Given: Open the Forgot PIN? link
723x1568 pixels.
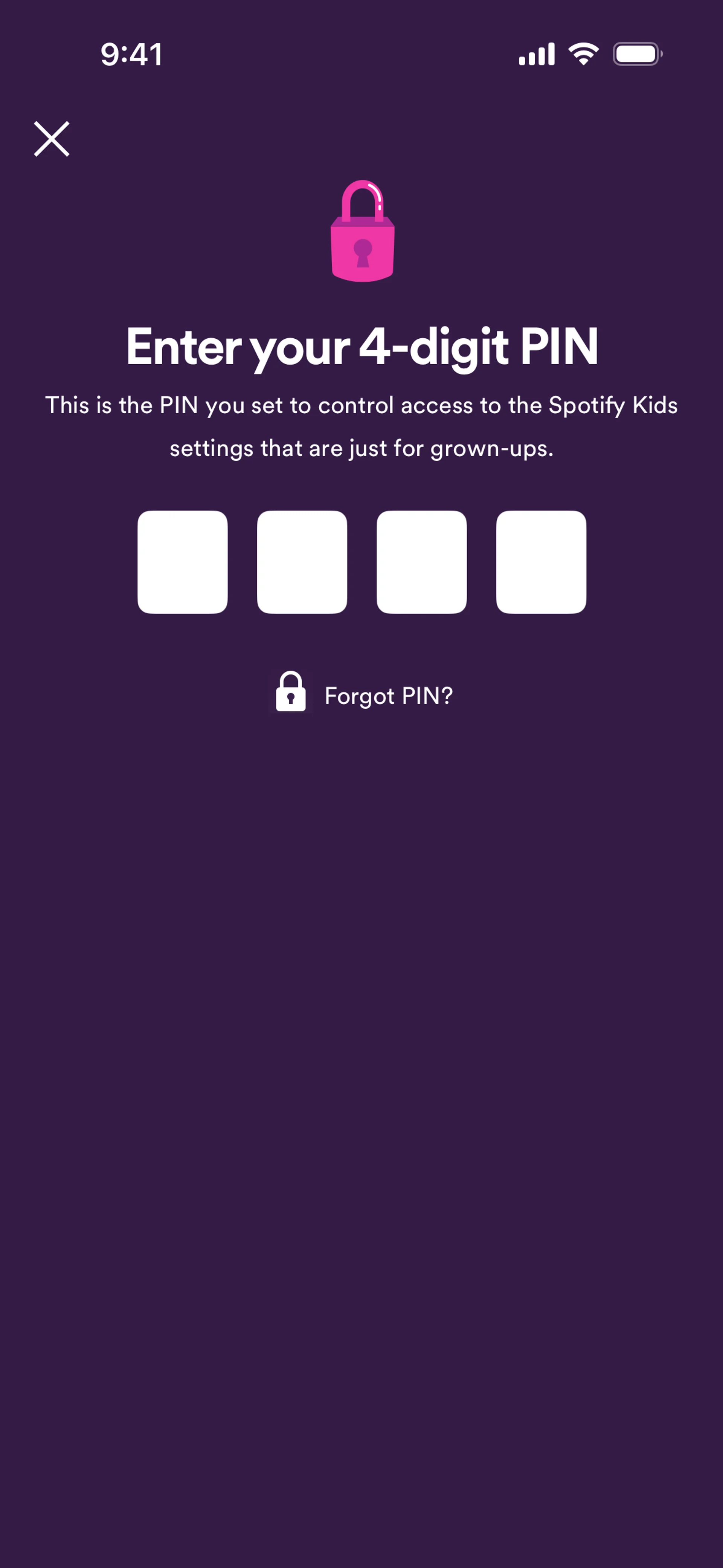Looking at the screenshot, I should [387, 695].
